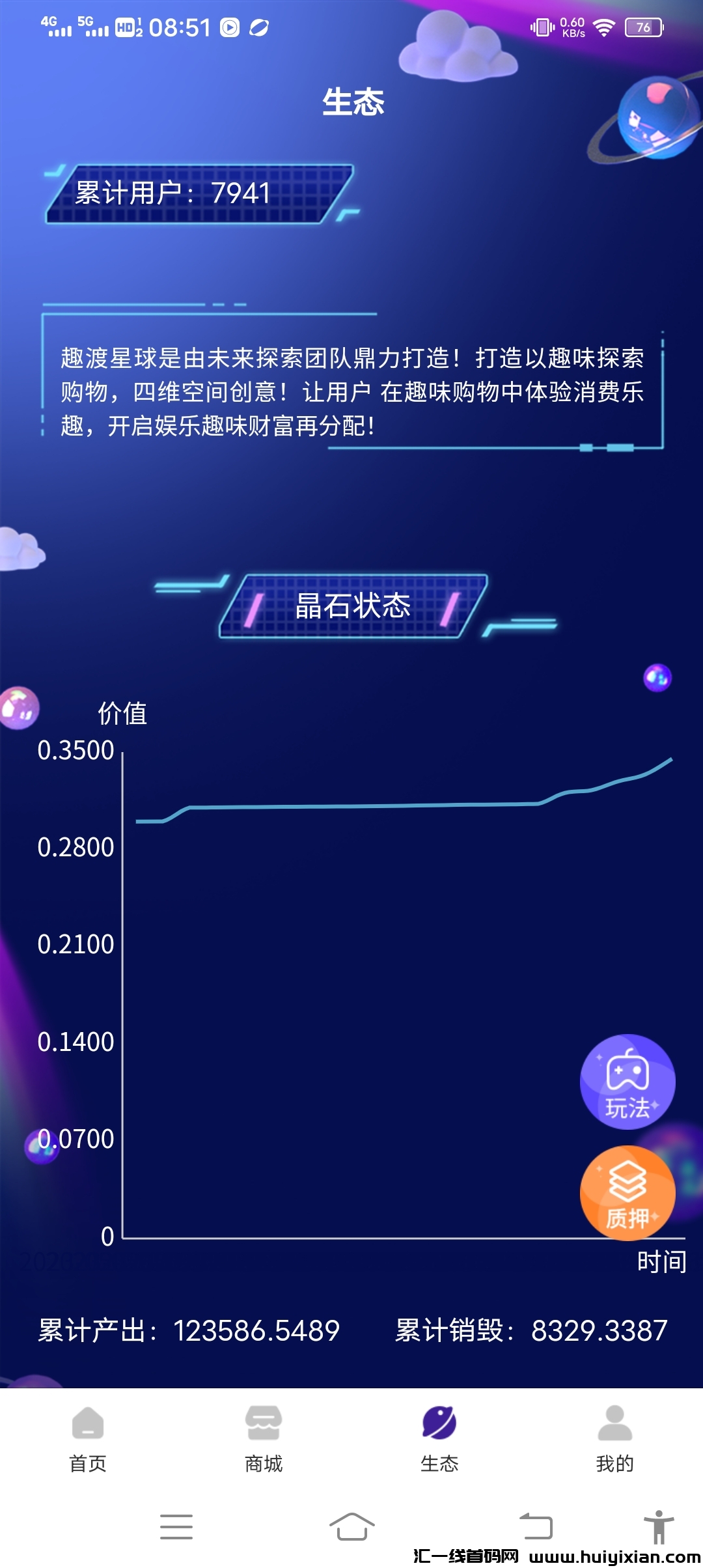This screenshot has width=703, height=1568.
Task: Tap the 生态 ecosystem planet icon
Action: pos(439,1421)
